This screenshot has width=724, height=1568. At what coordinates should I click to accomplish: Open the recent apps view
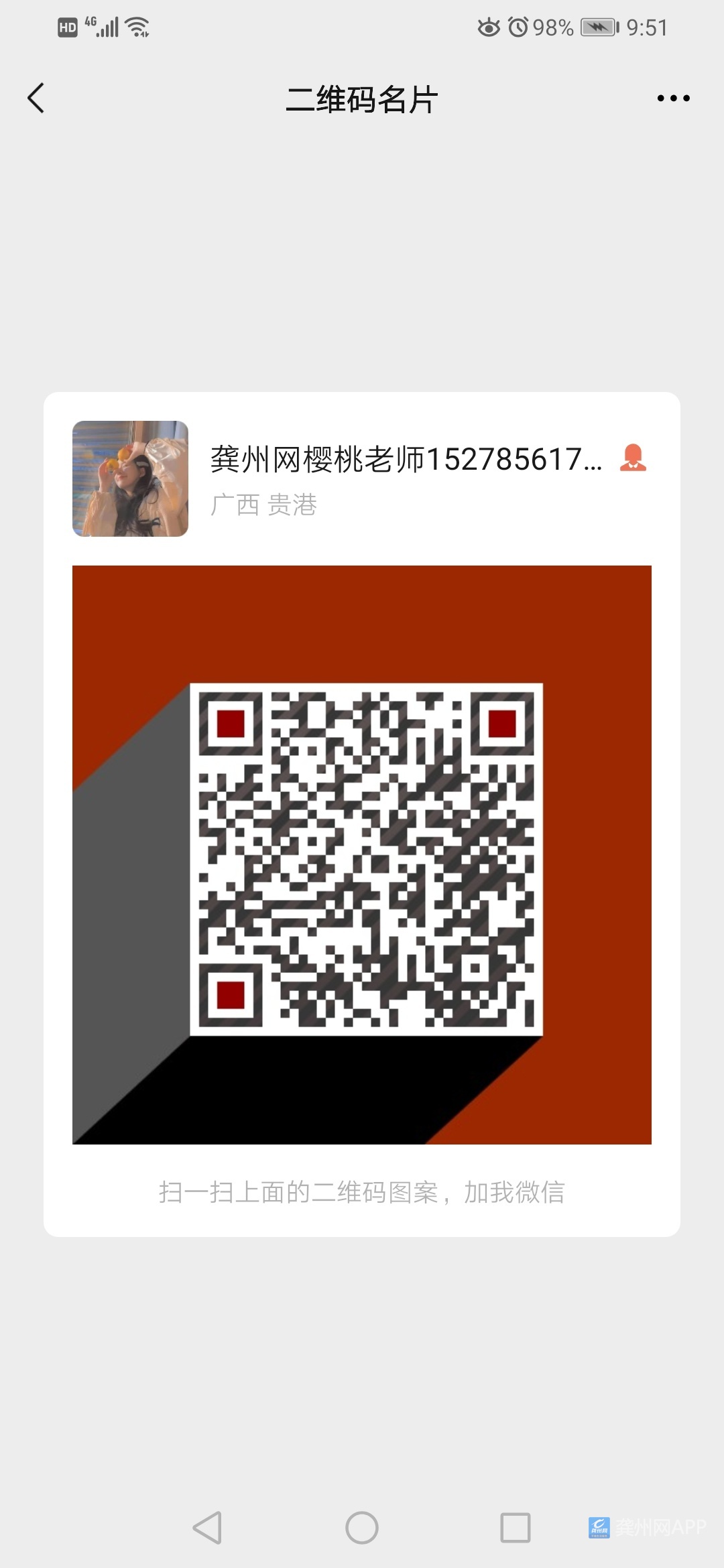pyautogui.click(x=516, y=1528)
